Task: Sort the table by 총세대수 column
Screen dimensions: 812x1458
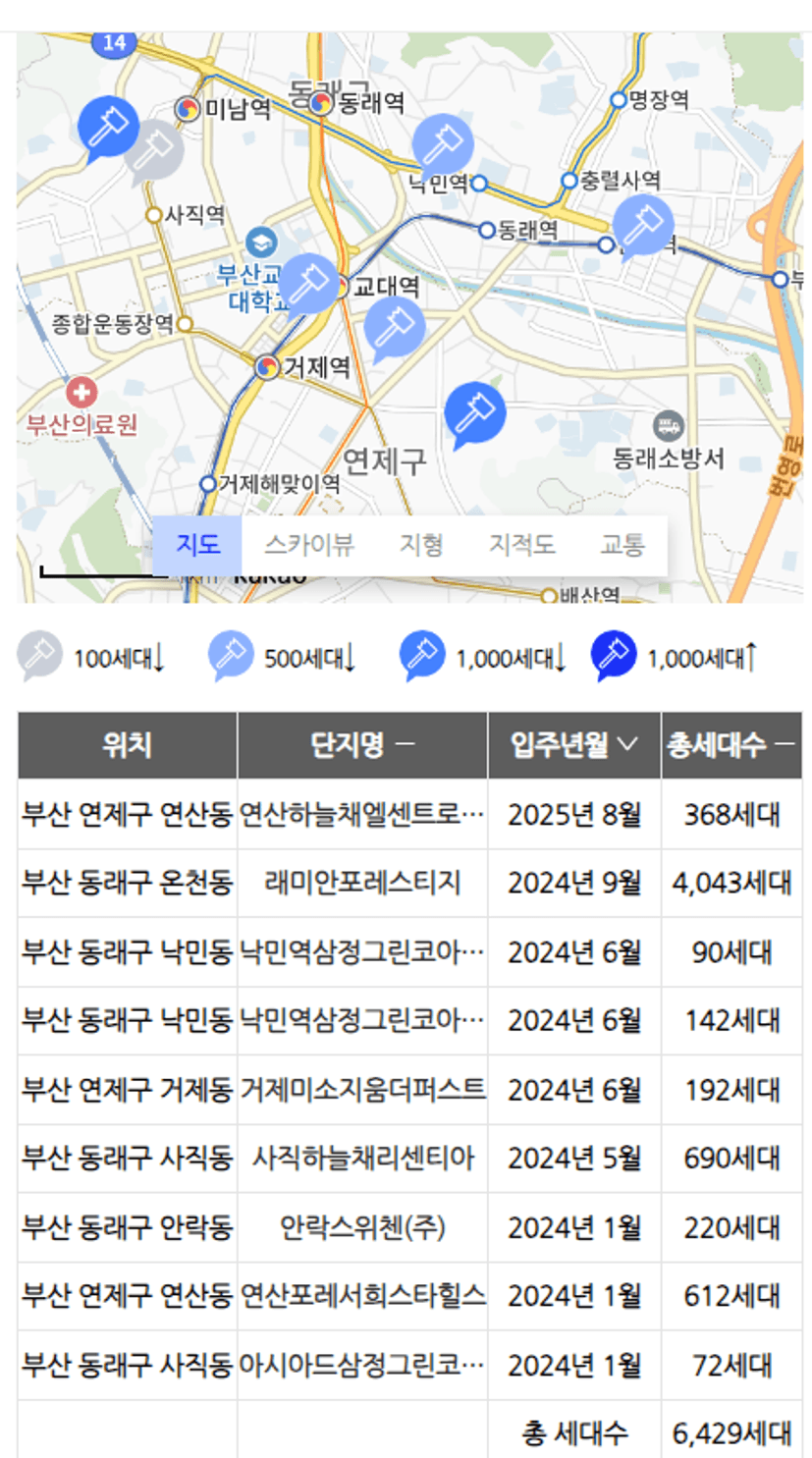Action: [731, 745]
